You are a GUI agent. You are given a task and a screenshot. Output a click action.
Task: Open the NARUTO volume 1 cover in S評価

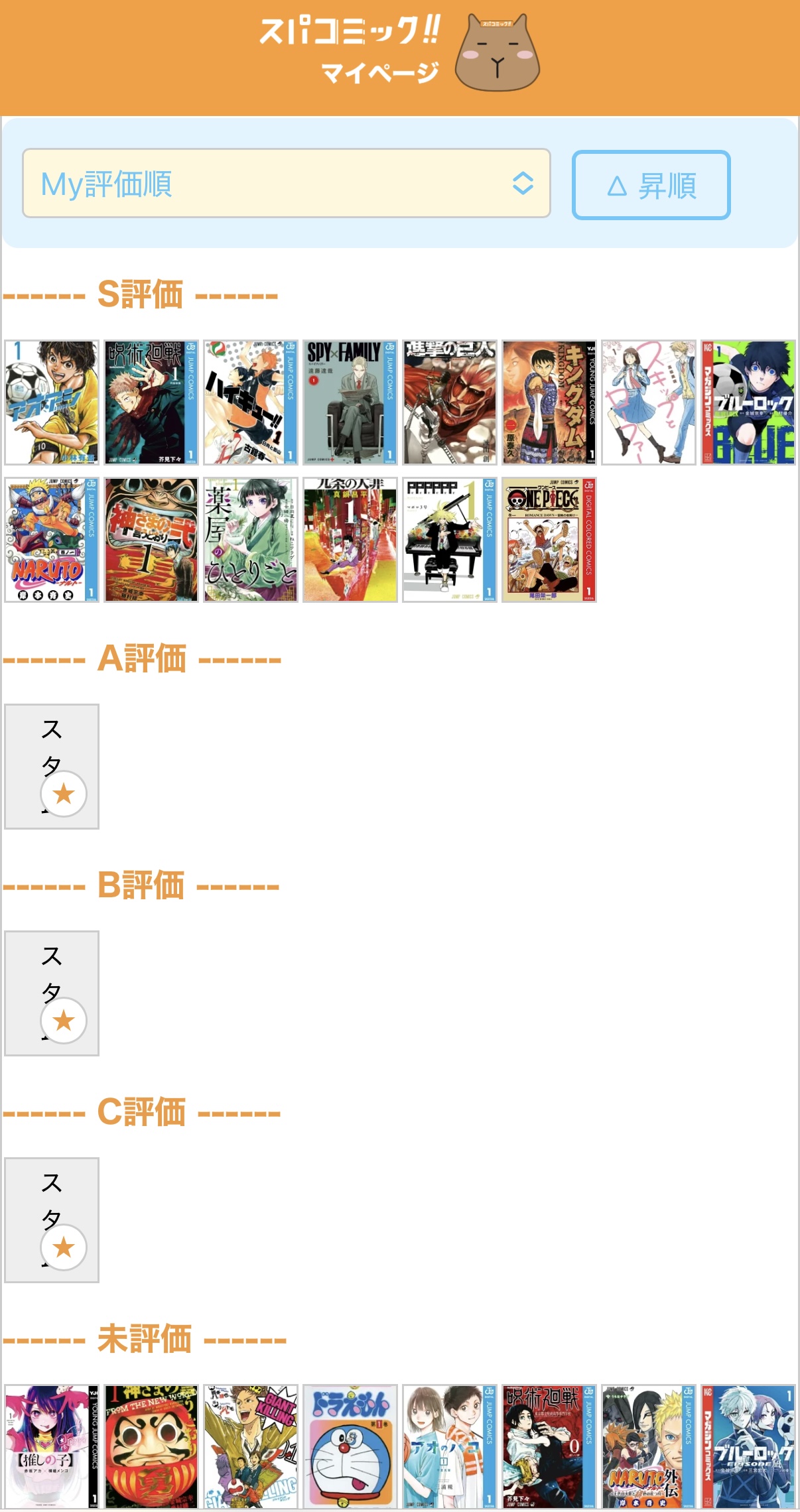[x=51, y=540]
